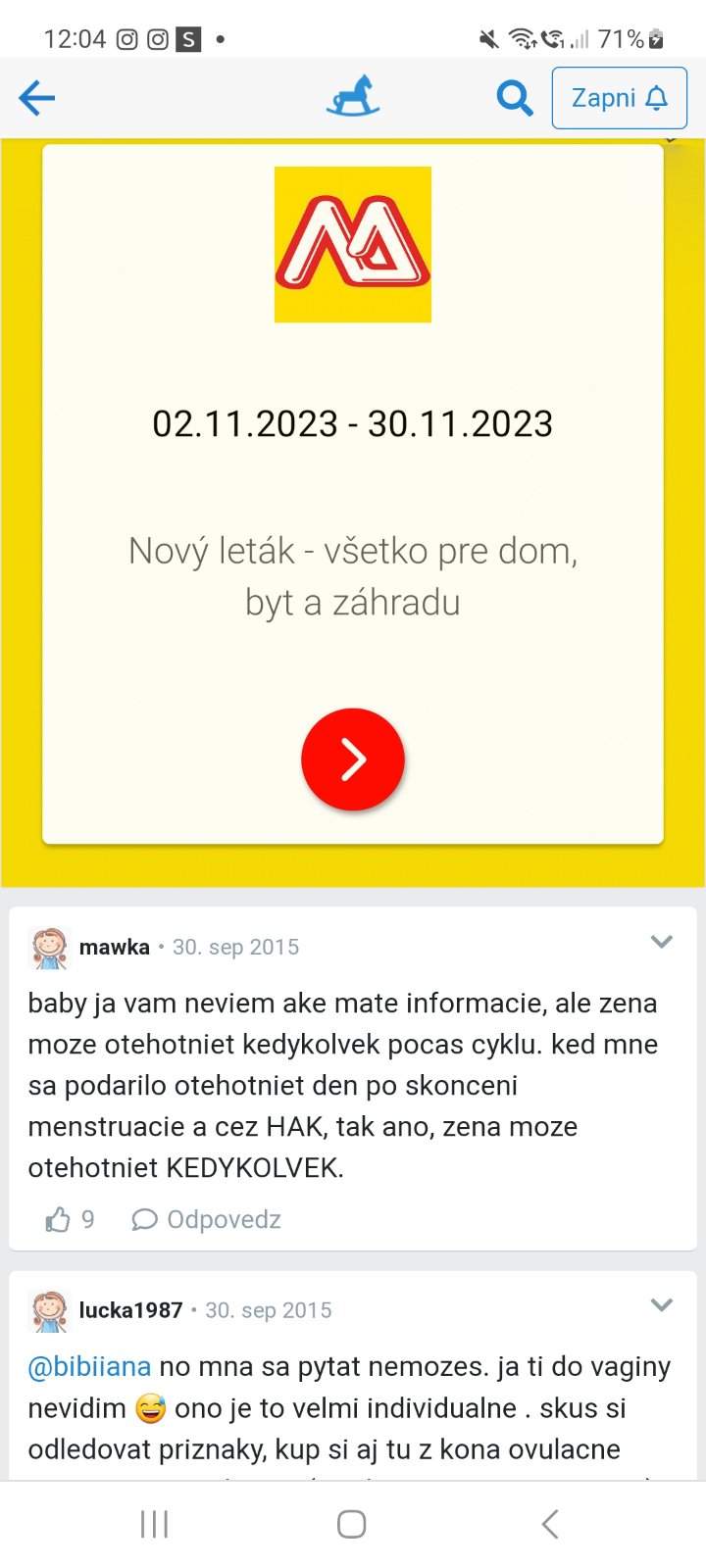Open lucka1987's profile

click(x=130, y=1310)
